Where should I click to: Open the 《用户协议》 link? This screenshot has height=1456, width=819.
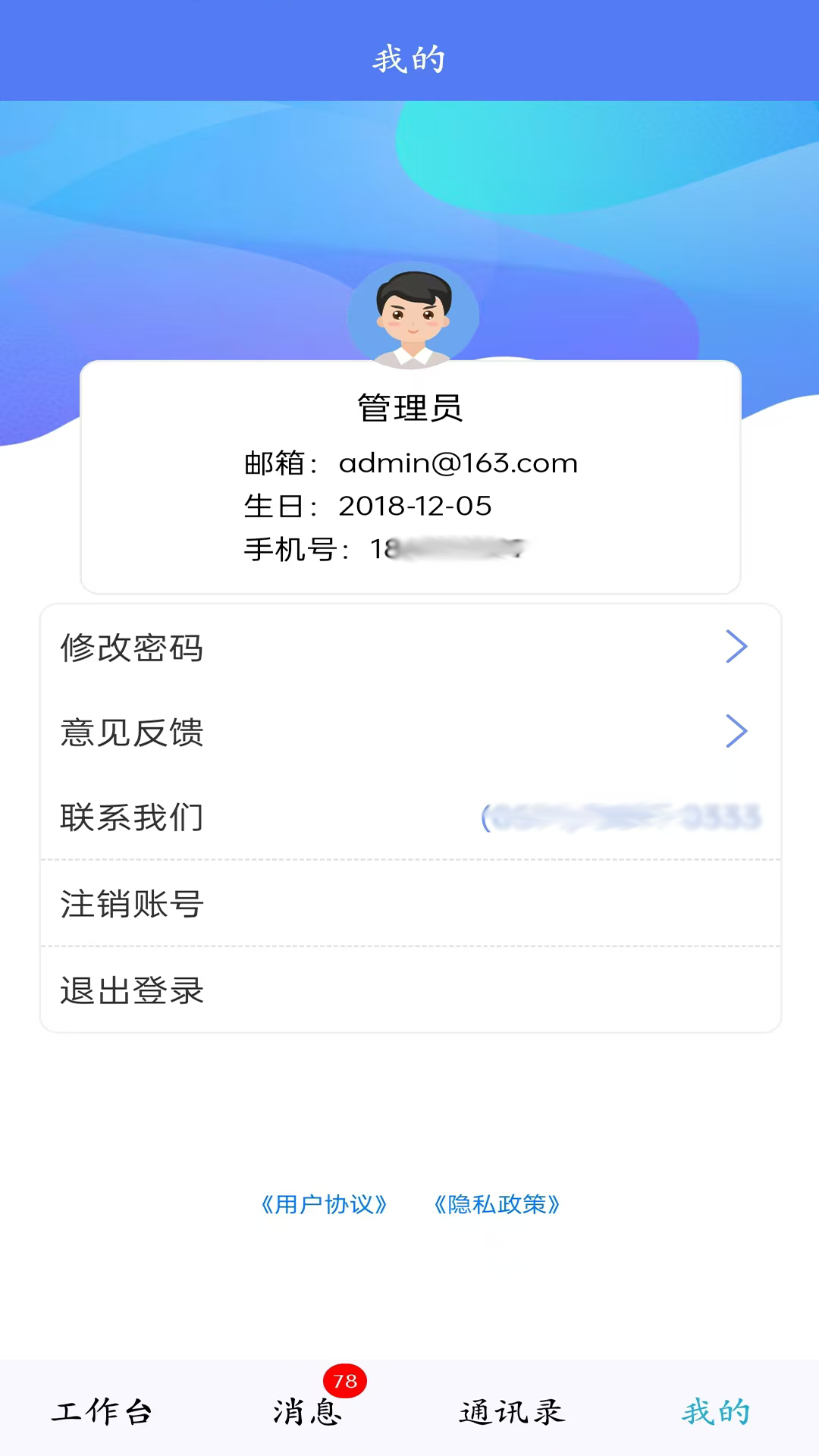click(x=324, y=1204)
